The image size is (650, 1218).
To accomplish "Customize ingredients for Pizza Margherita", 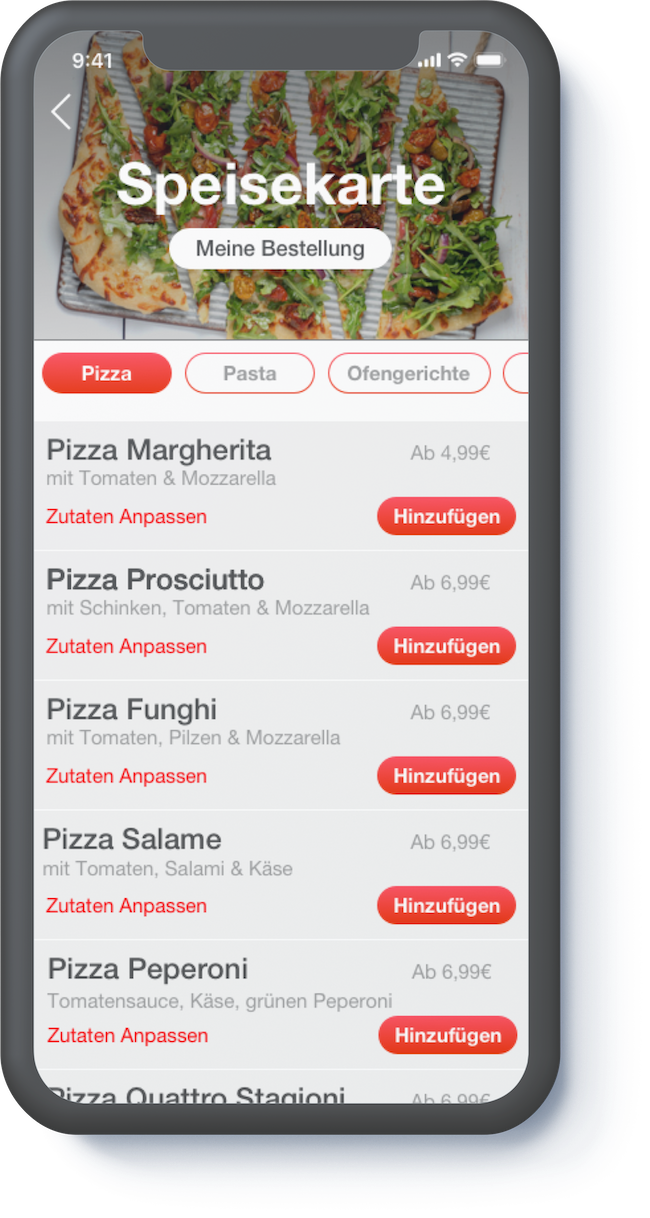I will (x=126, y=517).
